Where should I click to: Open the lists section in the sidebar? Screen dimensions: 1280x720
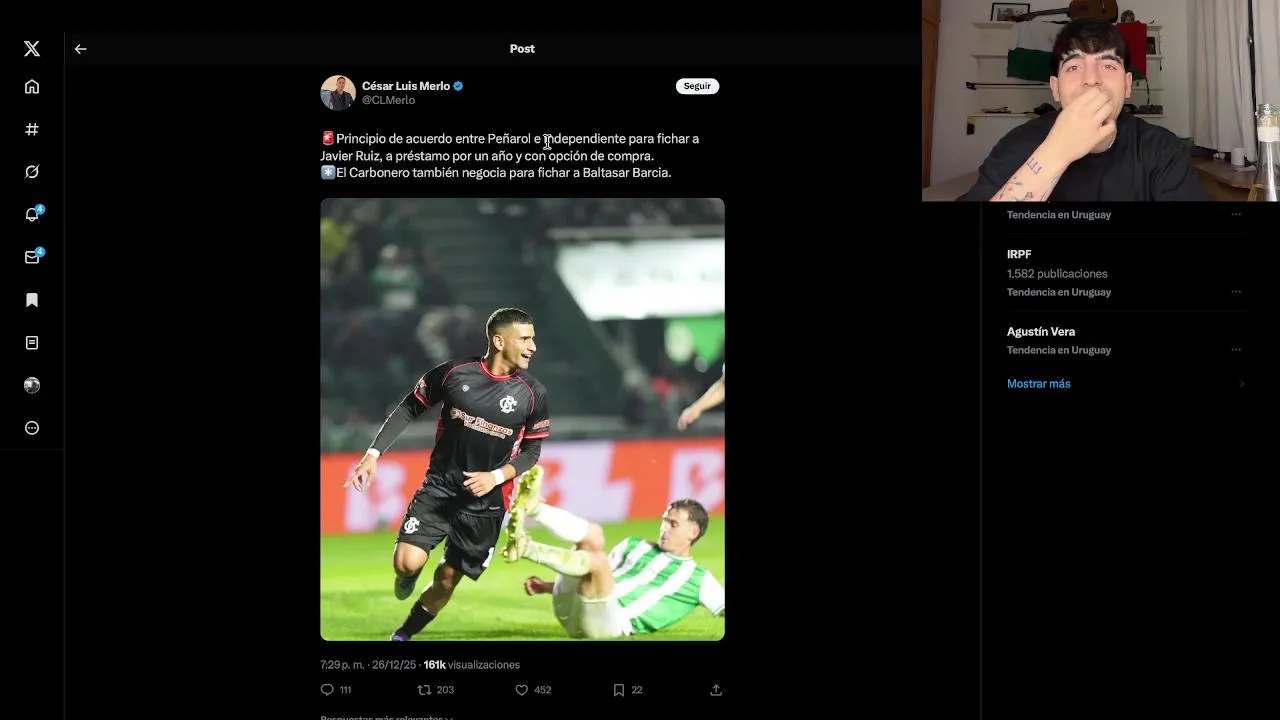point(32,343)
